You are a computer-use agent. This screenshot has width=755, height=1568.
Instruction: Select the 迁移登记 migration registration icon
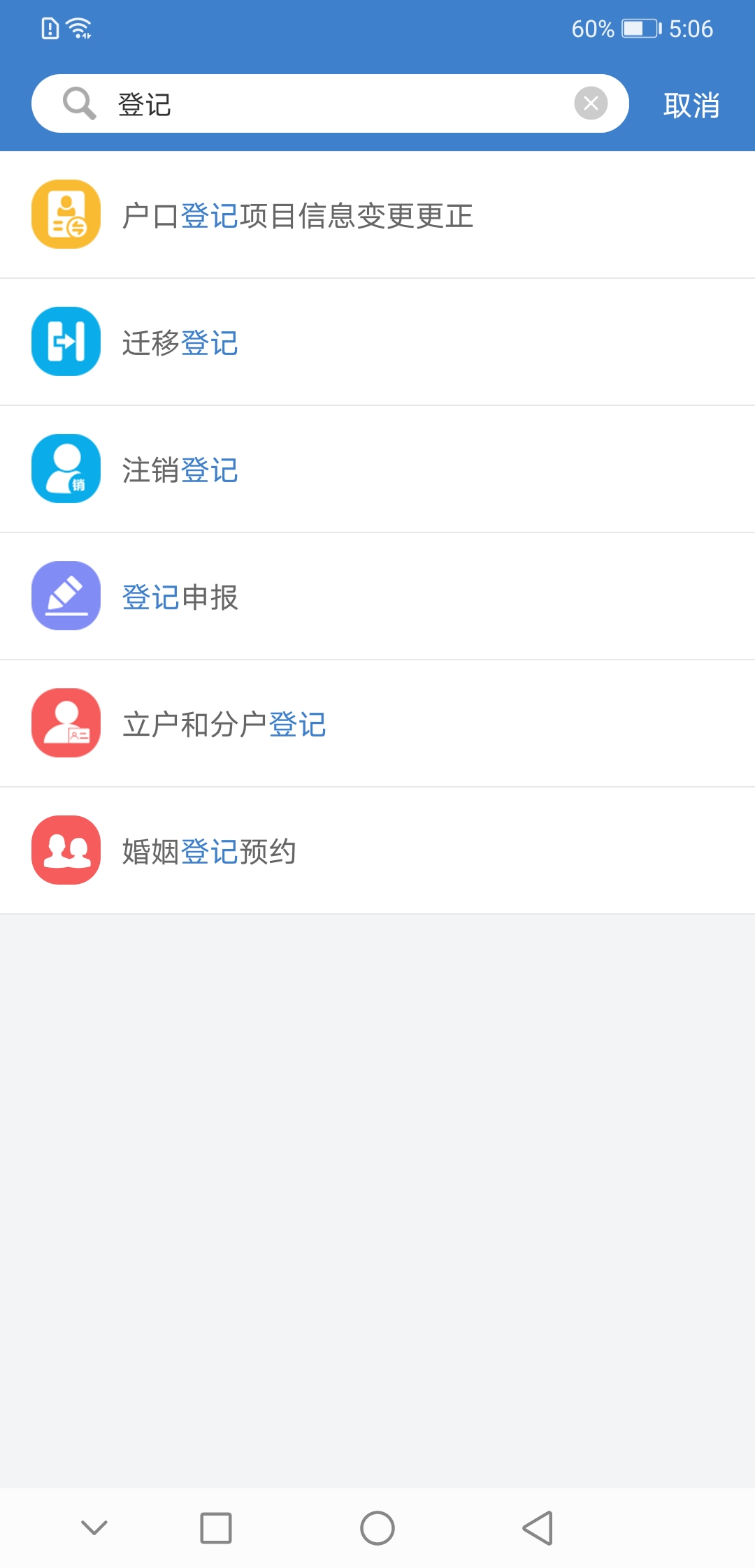[x=66, y=342]
